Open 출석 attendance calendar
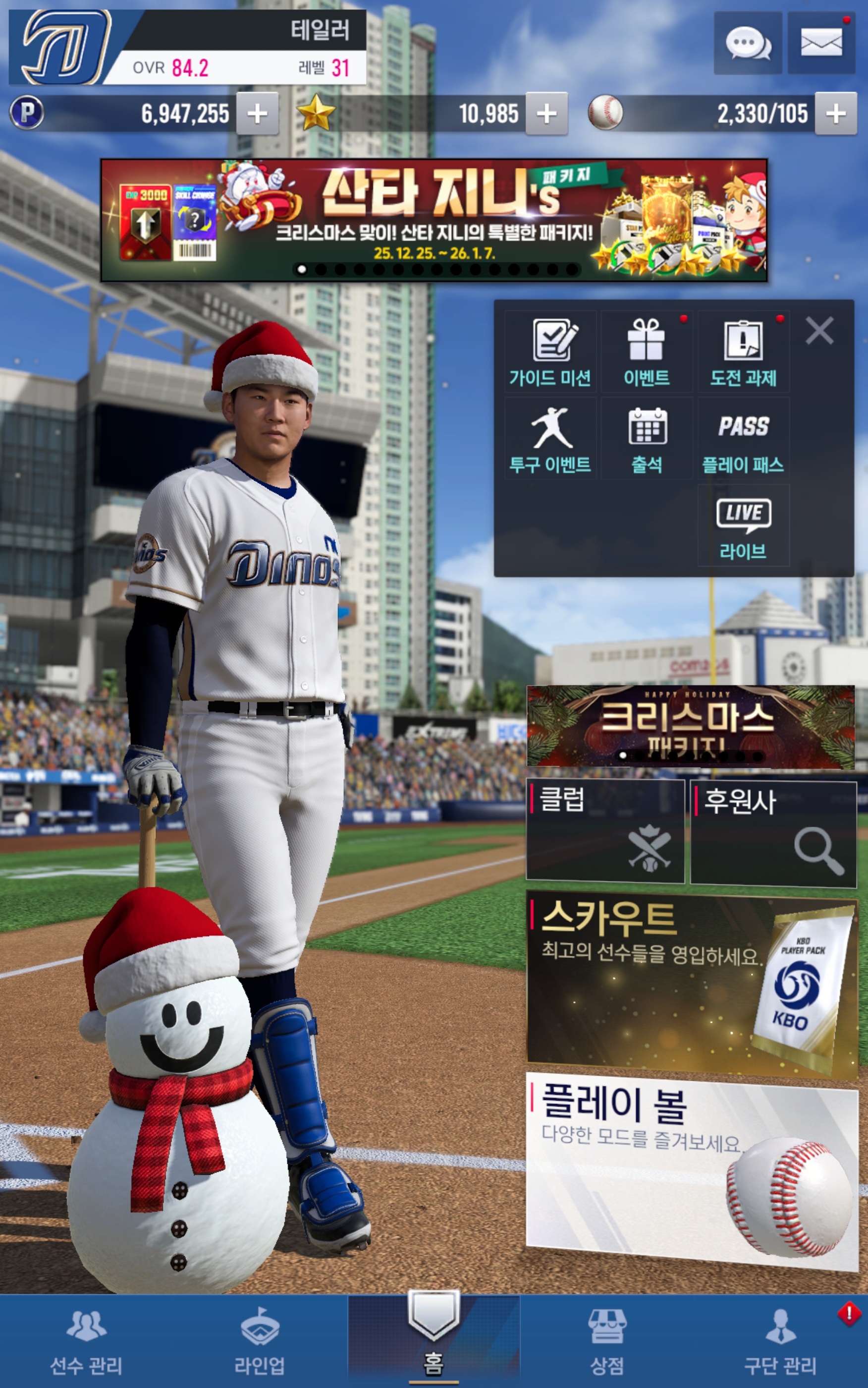Screen dimensions: 868x1388 [x=647, y=439]
